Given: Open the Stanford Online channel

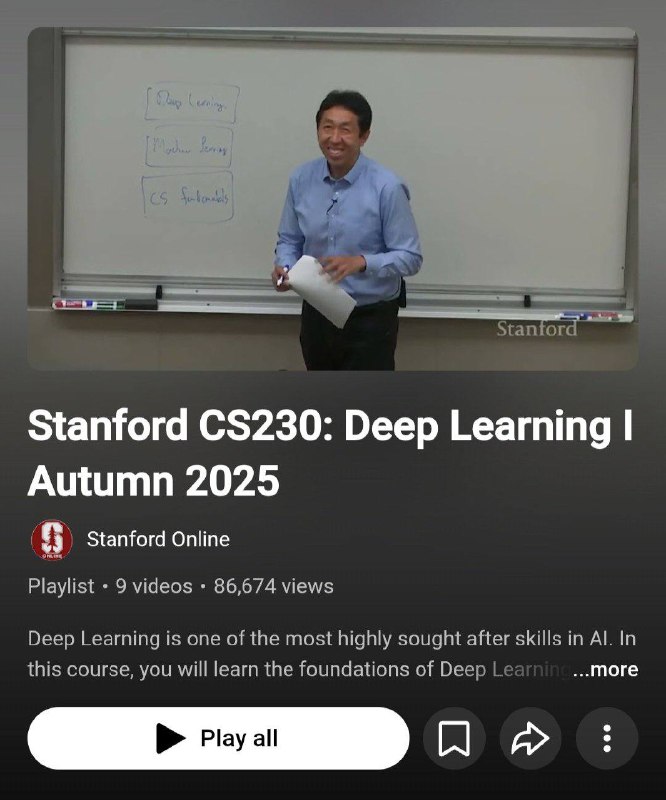Looking at the screenshot, I should [158, 539].
